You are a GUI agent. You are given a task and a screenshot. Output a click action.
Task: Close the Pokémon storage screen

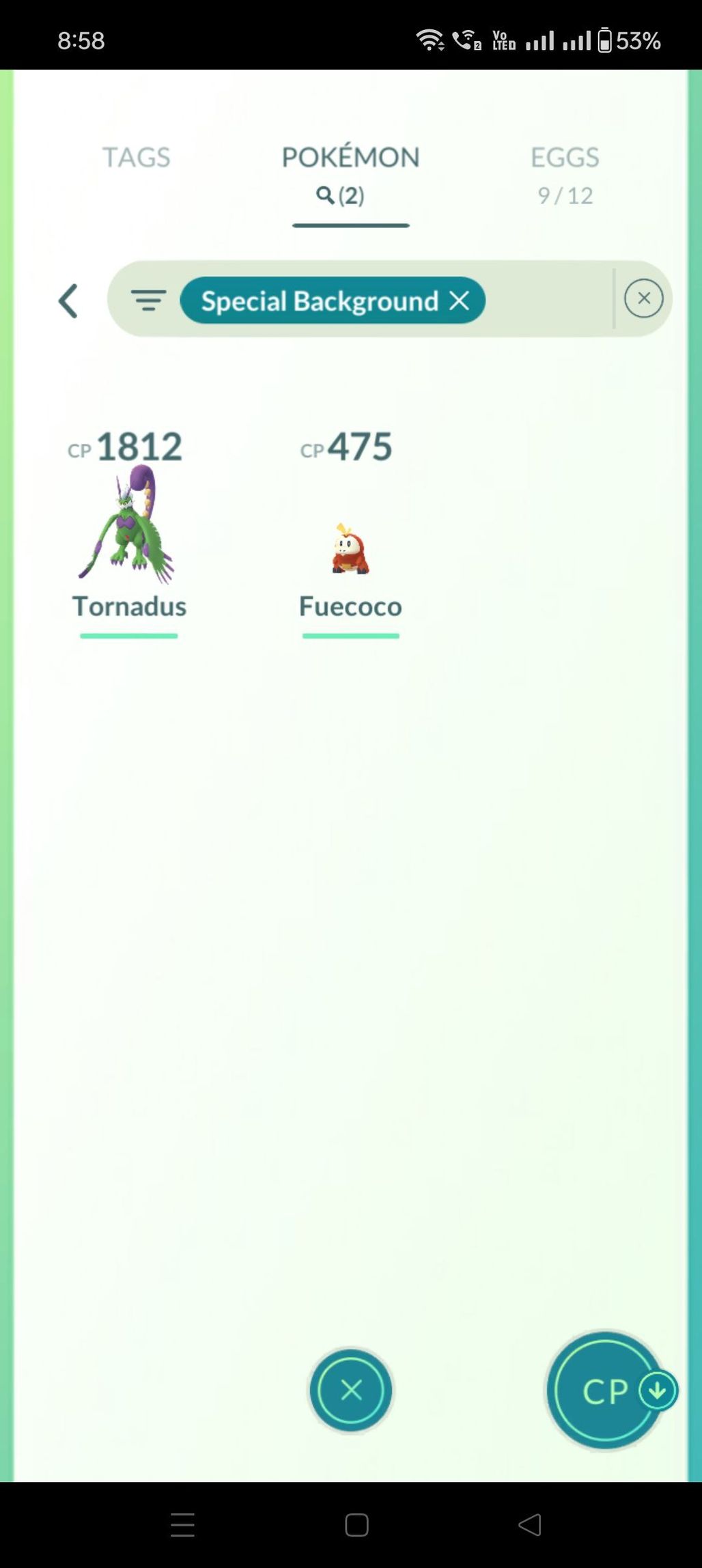[351, 1390]
